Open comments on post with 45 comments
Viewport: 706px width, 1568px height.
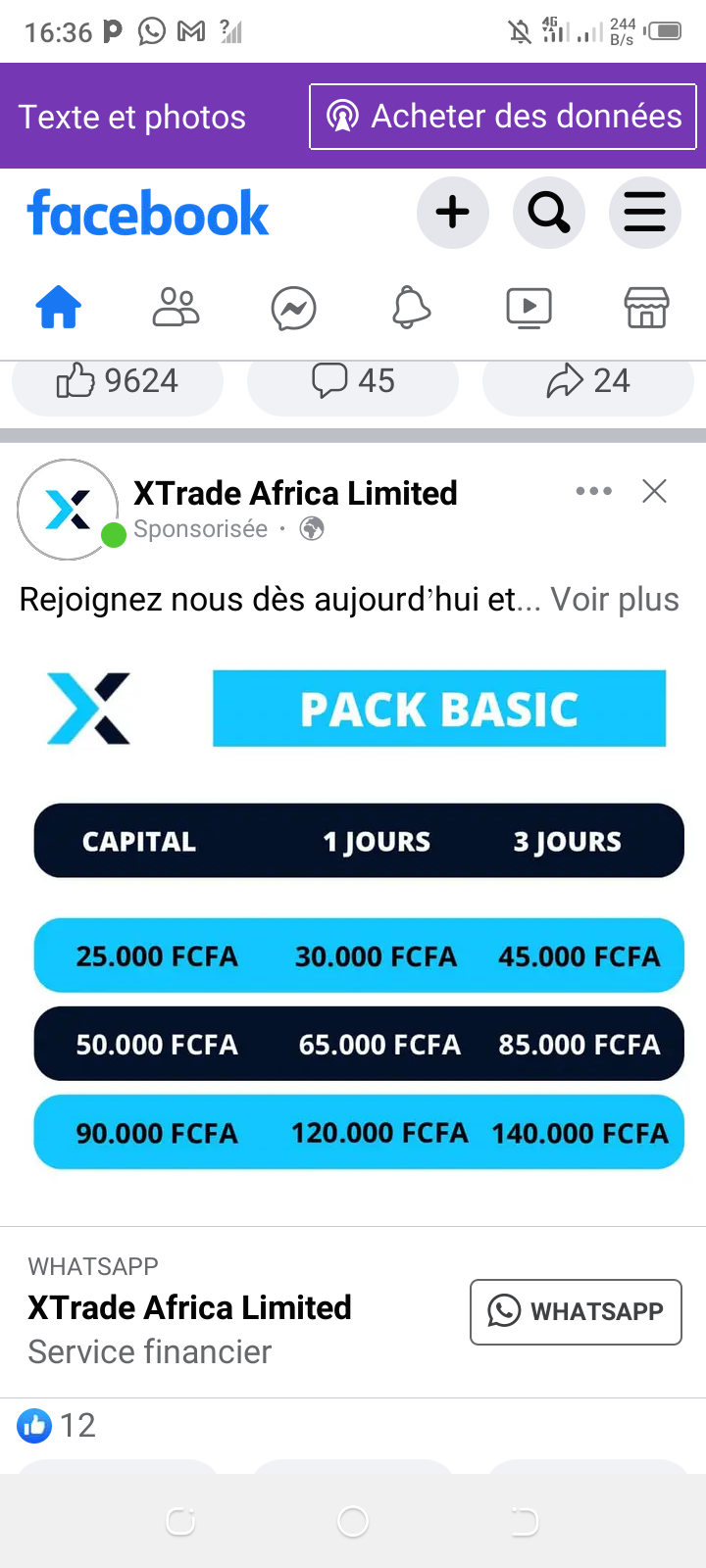click(x=353, y=382)
